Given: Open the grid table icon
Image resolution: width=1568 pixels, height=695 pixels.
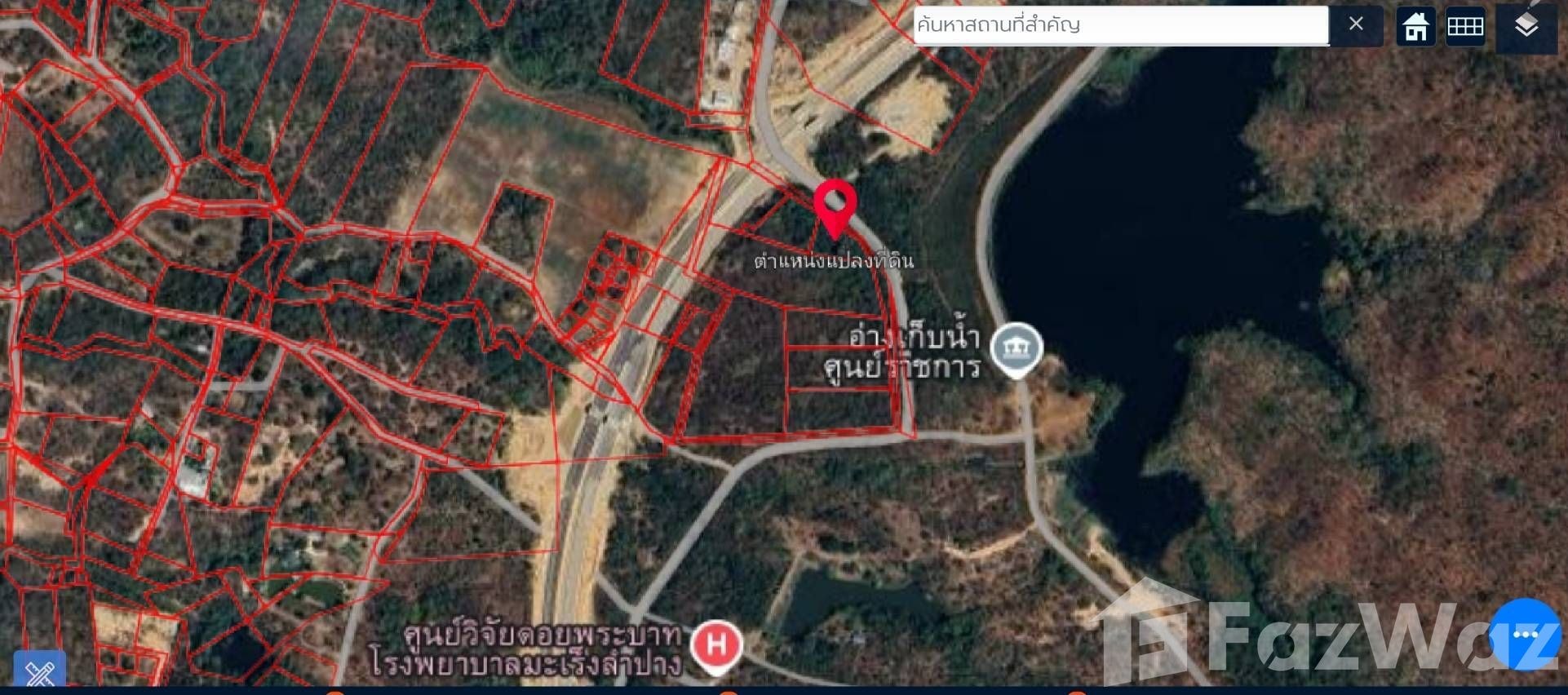Looking at the screenshot, I should point(1465,27).
